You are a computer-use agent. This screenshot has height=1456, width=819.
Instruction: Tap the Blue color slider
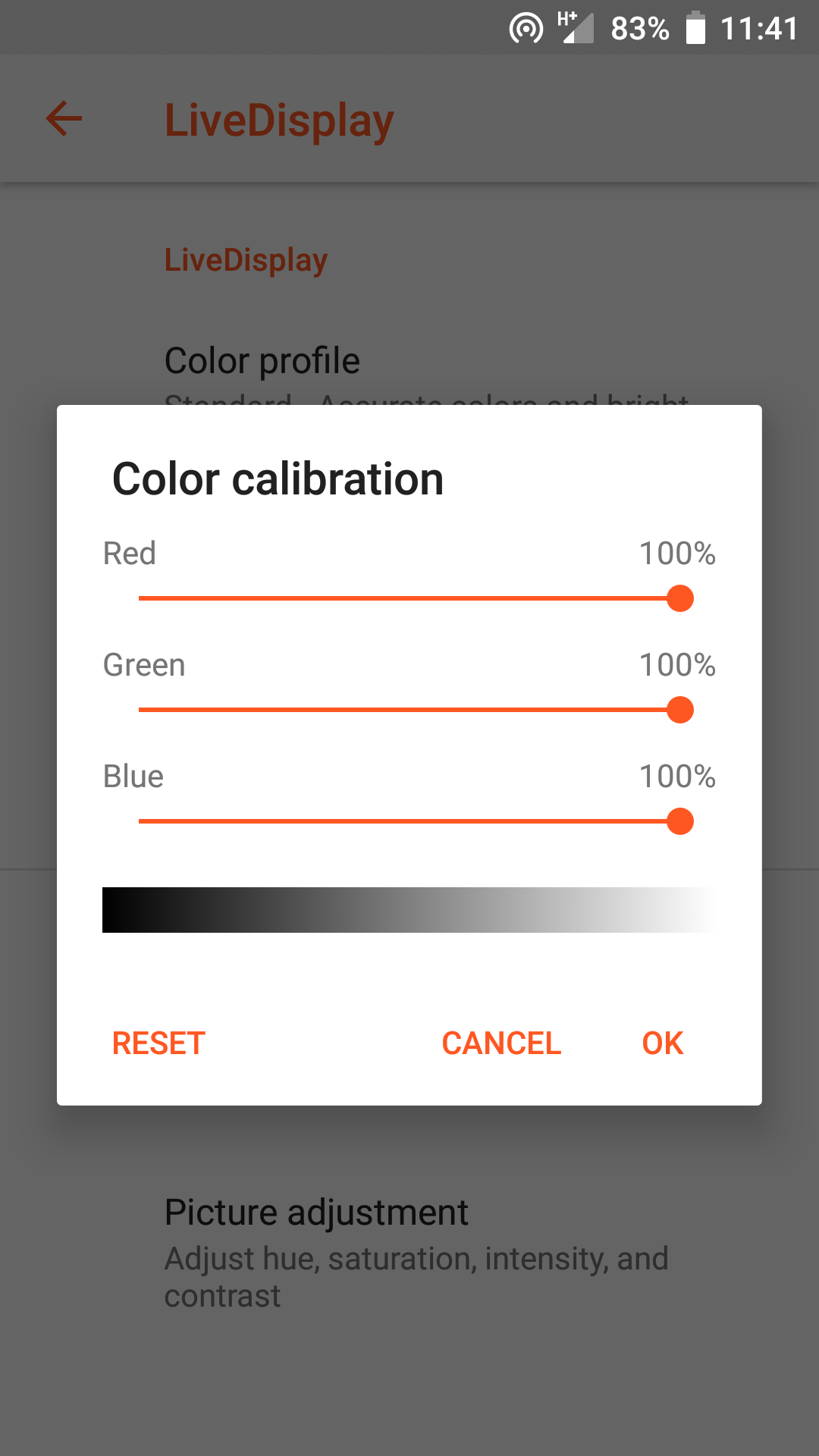pyautogui.click(x=416, y=821)
